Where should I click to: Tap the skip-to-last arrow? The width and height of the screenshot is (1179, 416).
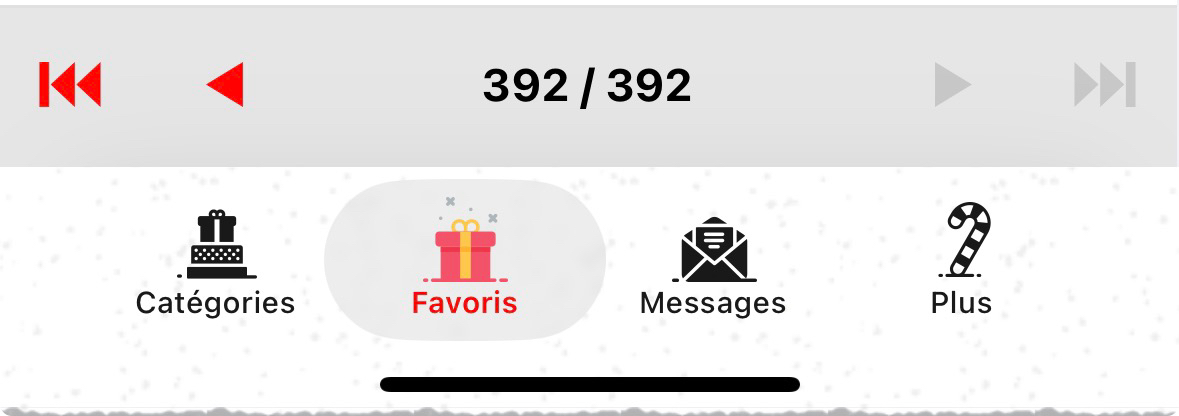click(x=1105, y=85)
